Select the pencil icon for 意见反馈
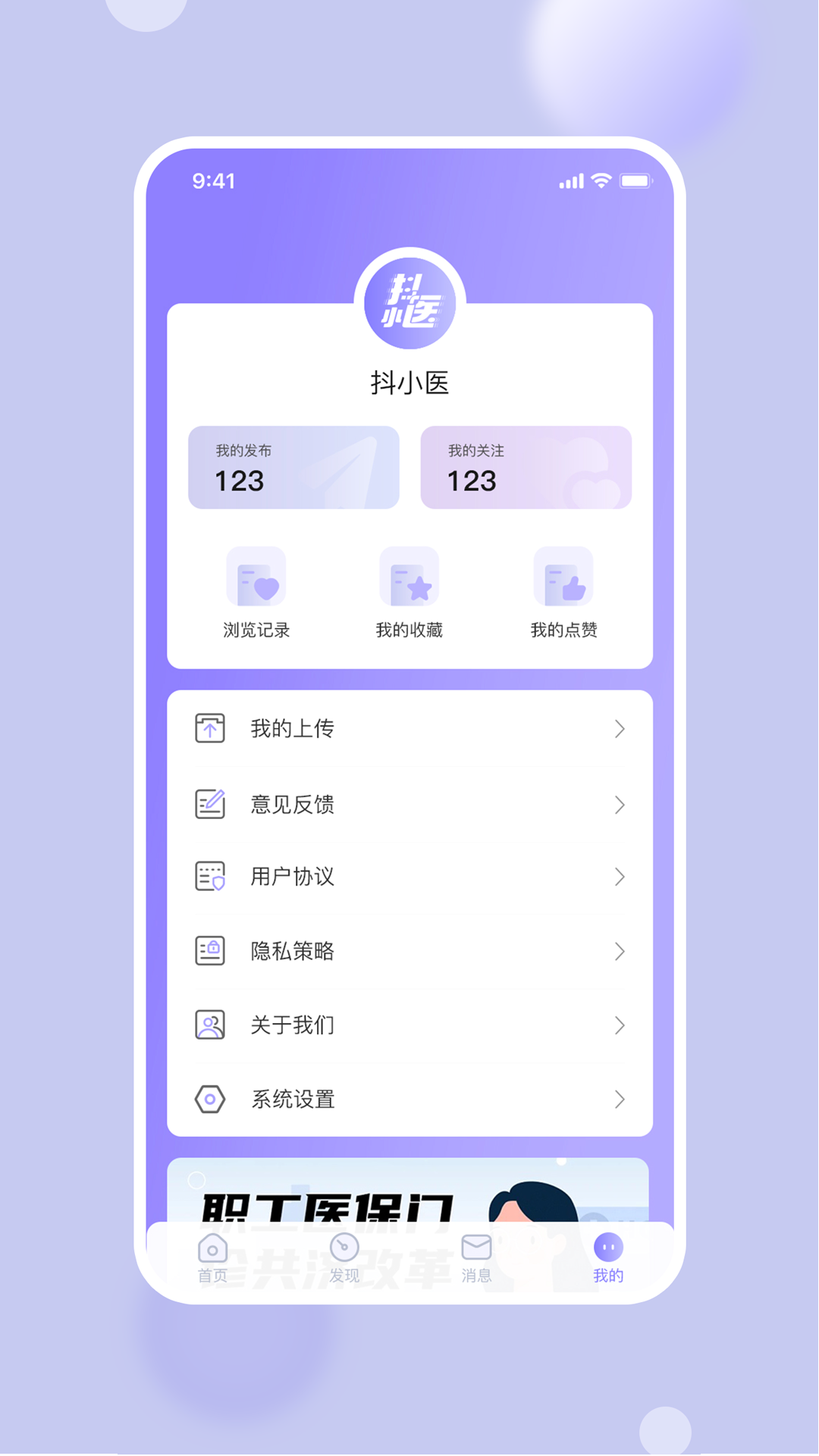The width and height of the screenshot is (819, 1456). pyautogui.click(x=210, y=802)
